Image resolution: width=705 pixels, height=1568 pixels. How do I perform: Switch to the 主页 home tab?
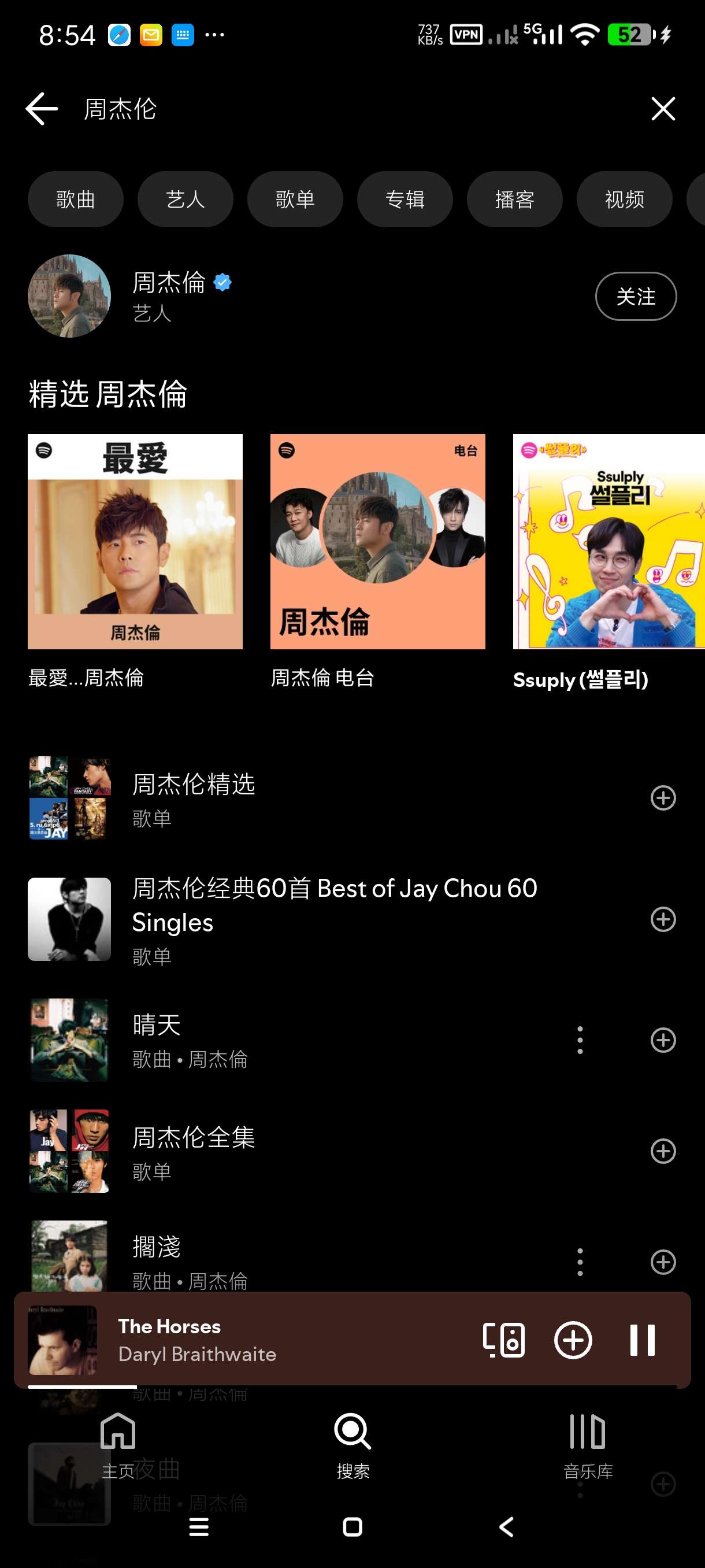coord(117,1444)
